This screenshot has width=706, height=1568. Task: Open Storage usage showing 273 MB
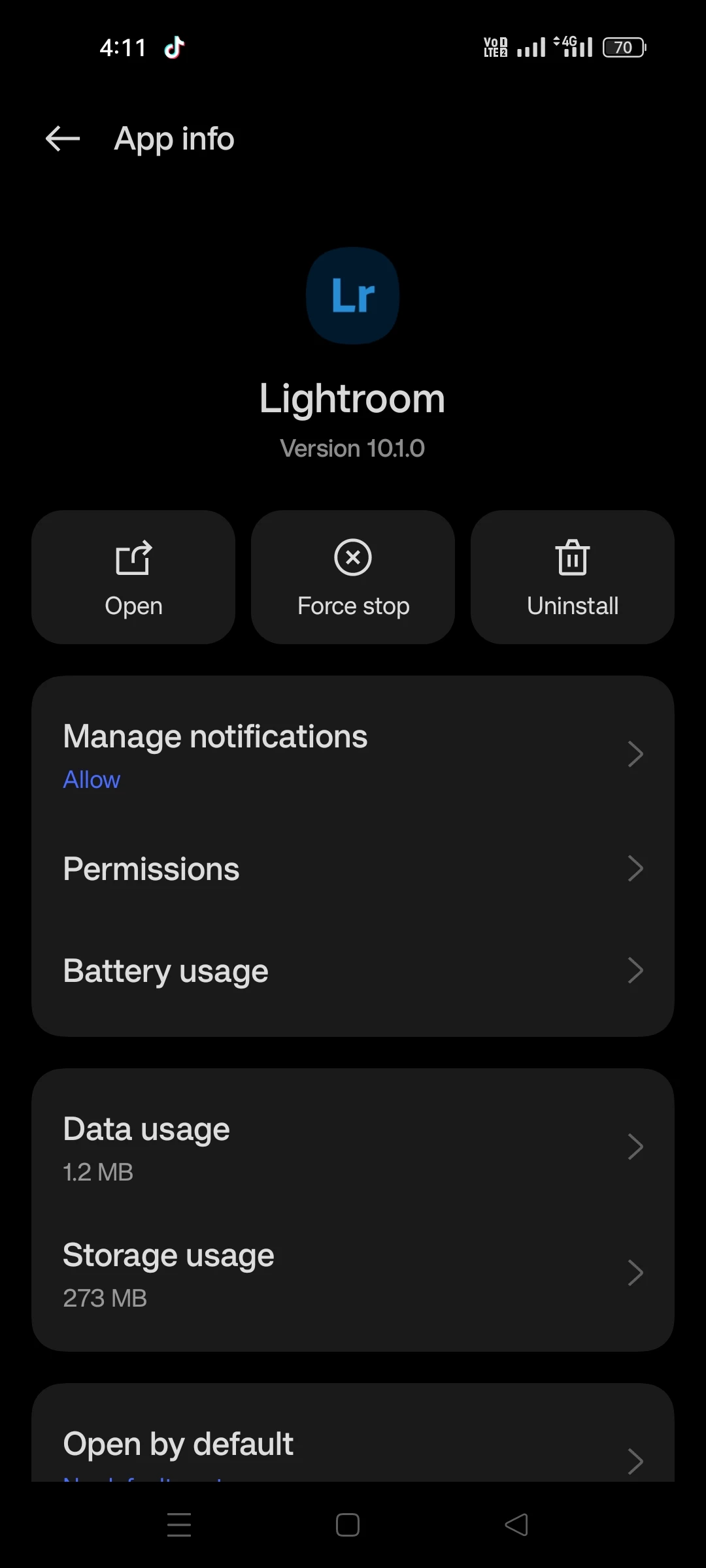pos(353,1273)
